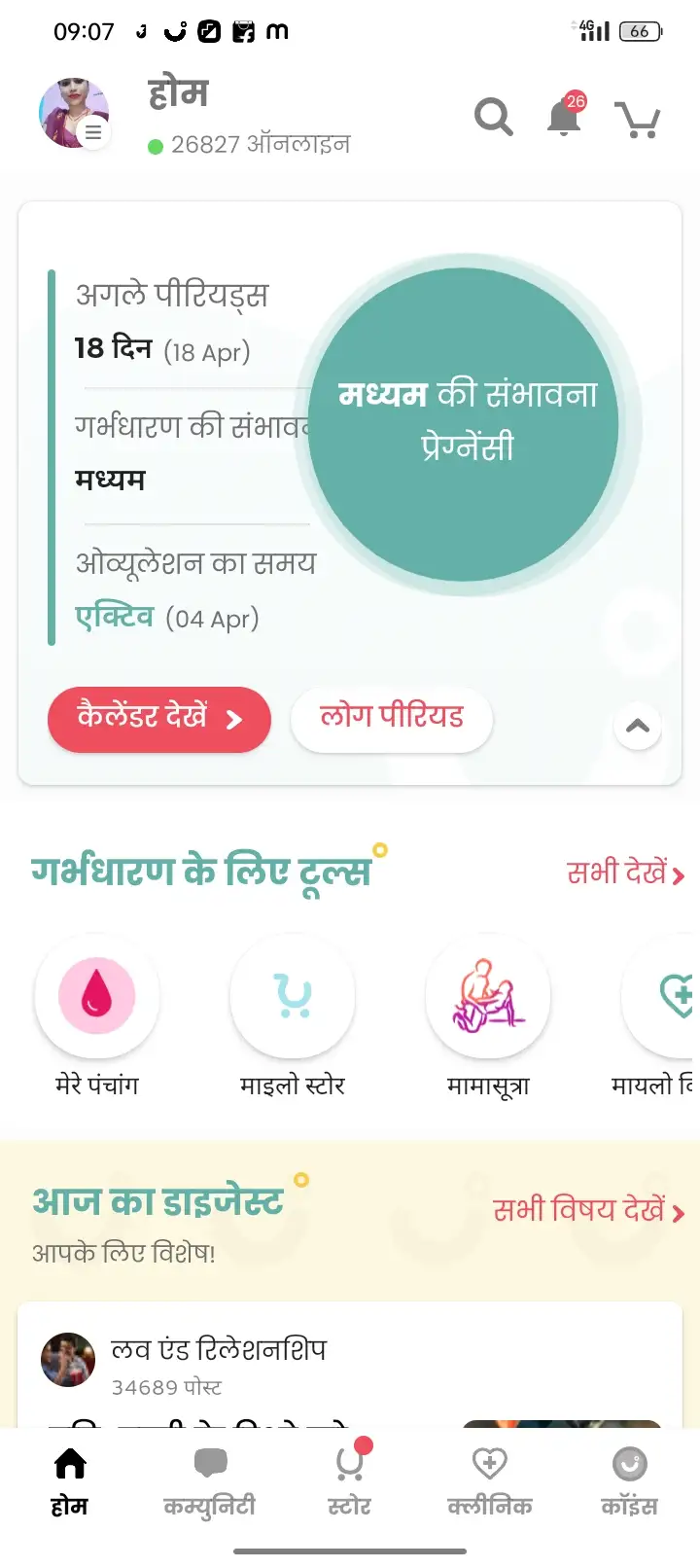Viewport: 700px width, 1568px height.
Task: Open the shopping cart
Action: click(638, 120)
